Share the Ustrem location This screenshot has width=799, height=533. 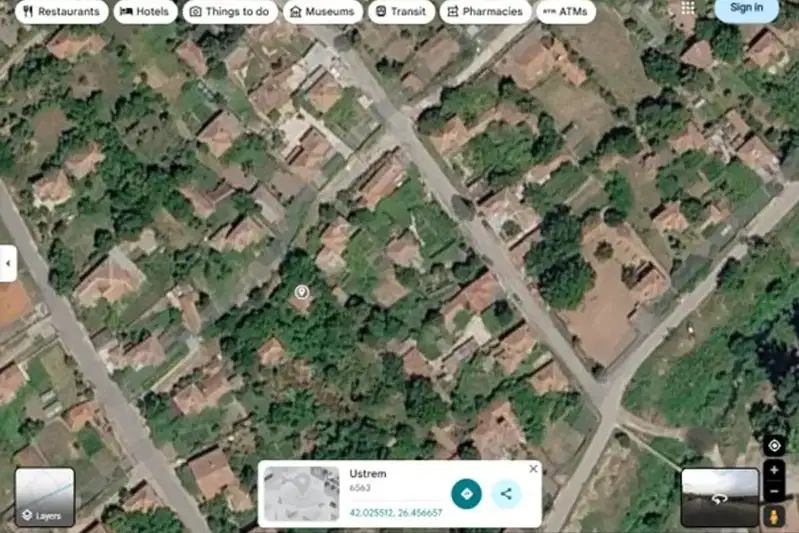click(x=506, y=494)
